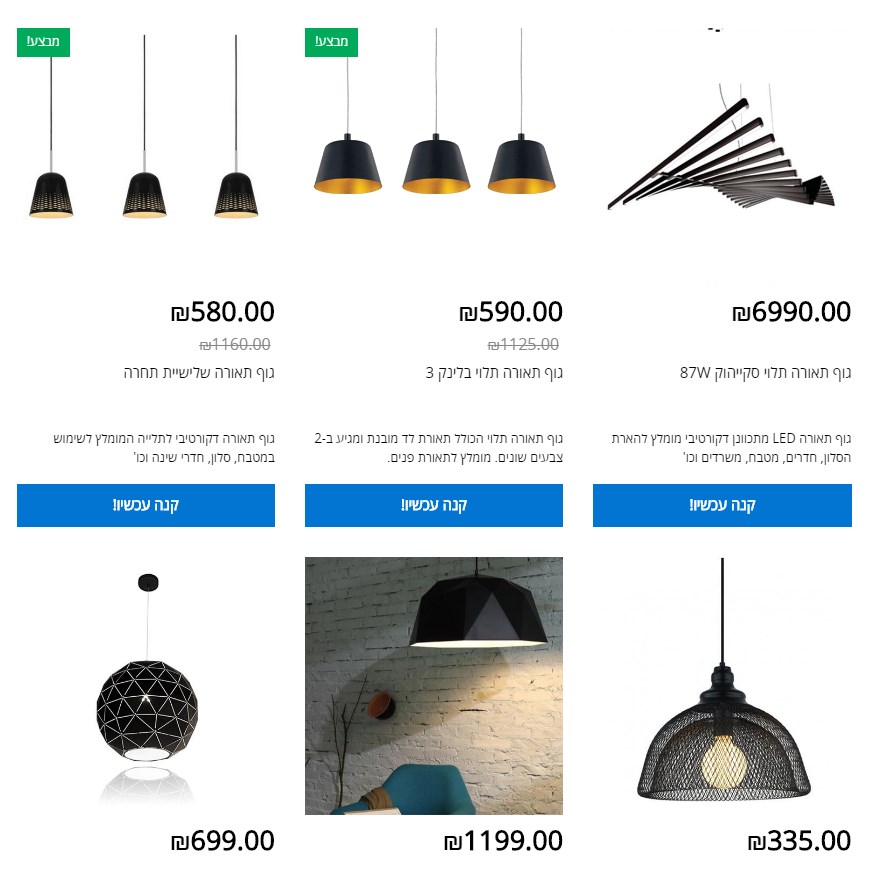Buy now the ₪590.00 Blink 3 lamp
This screenshot has width=871, height=881.
[433, 505]
